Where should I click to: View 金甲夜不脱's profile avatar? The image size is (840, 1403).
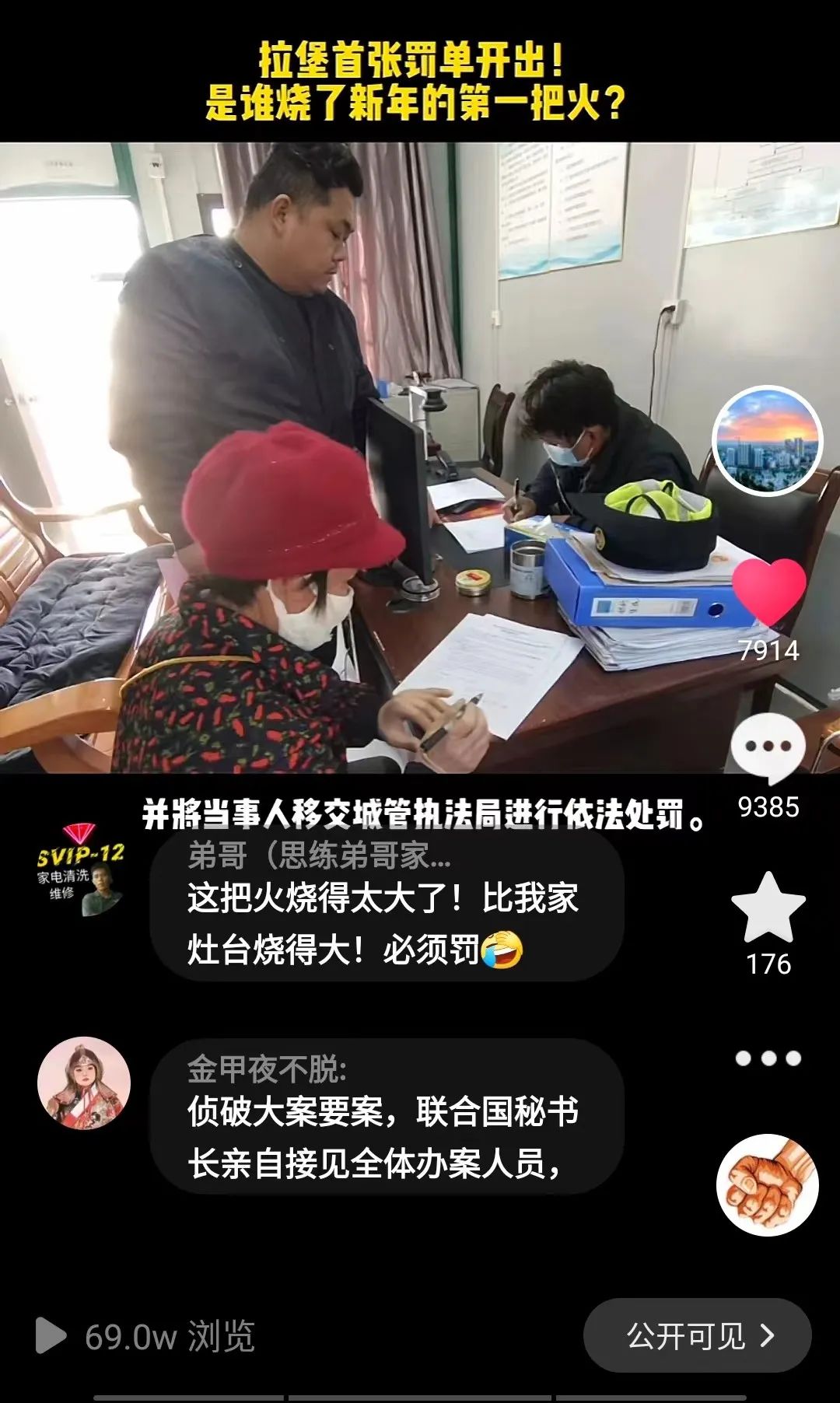coord(84,1083)
